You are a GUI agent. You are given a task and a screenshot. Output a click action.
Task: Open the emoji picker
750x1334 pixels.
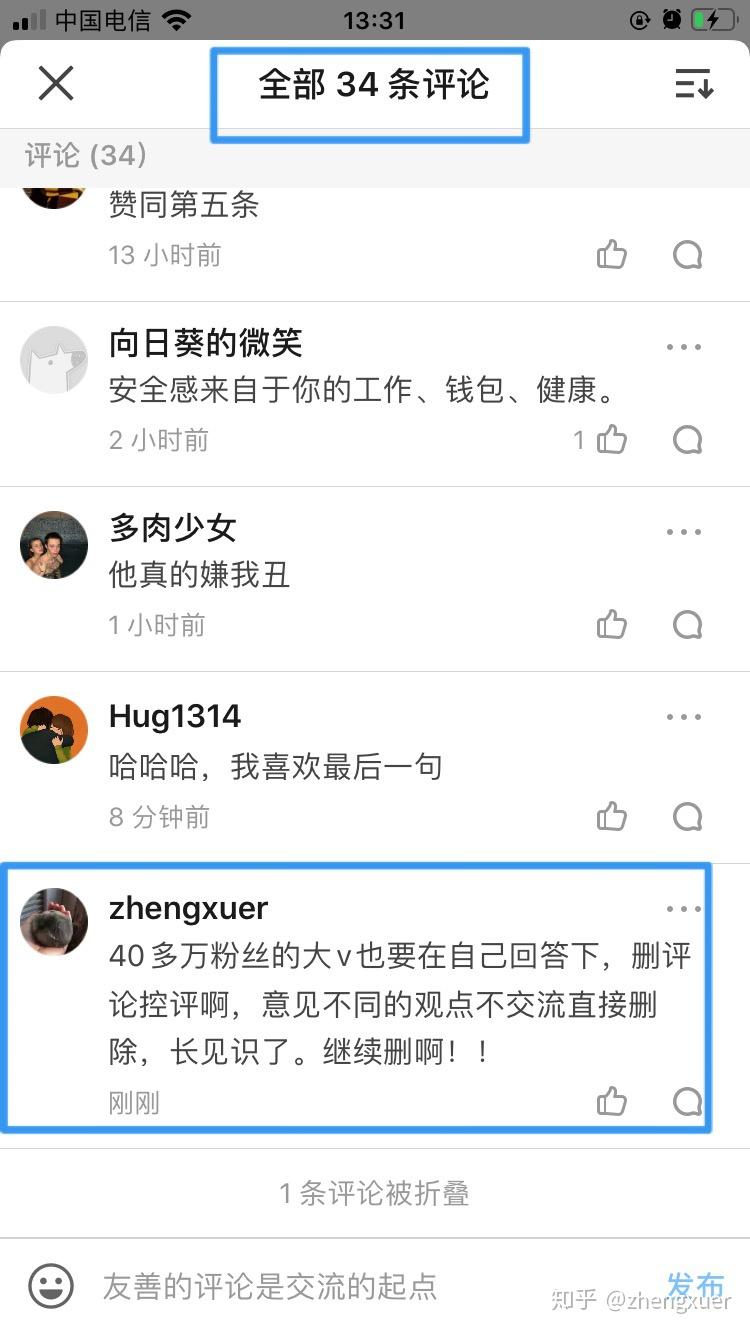[51, 1286]
